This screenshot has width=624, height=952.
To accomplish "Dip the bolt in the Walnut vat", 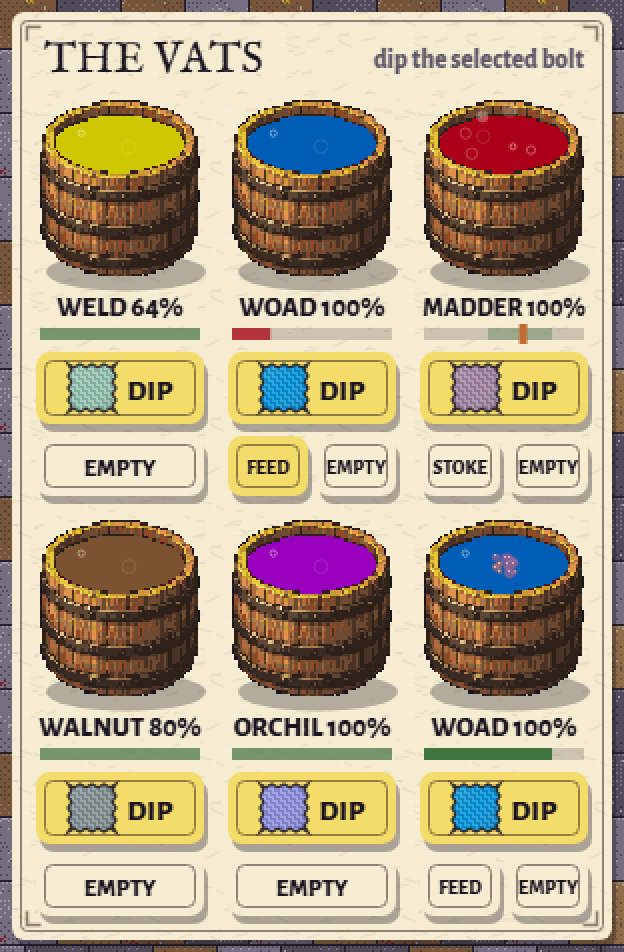I will click(120, 808).
